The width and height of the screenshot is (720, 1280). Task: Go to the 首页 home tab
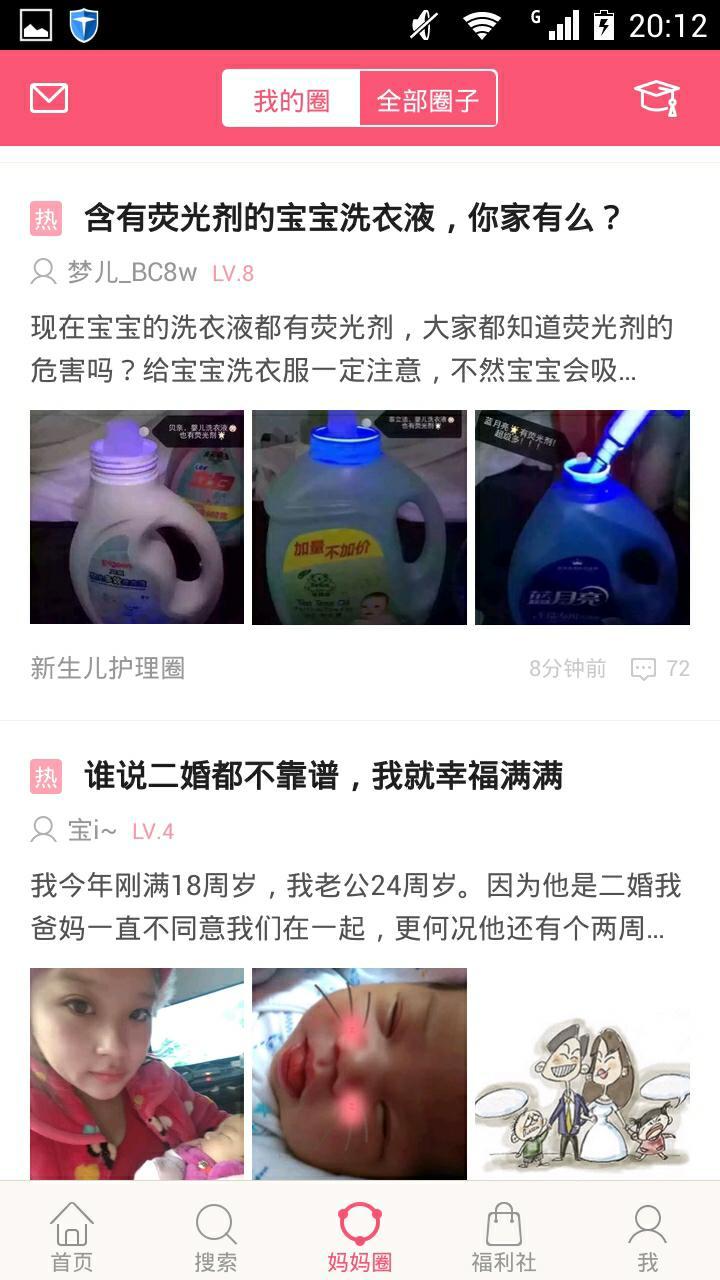click(72, 1236)
